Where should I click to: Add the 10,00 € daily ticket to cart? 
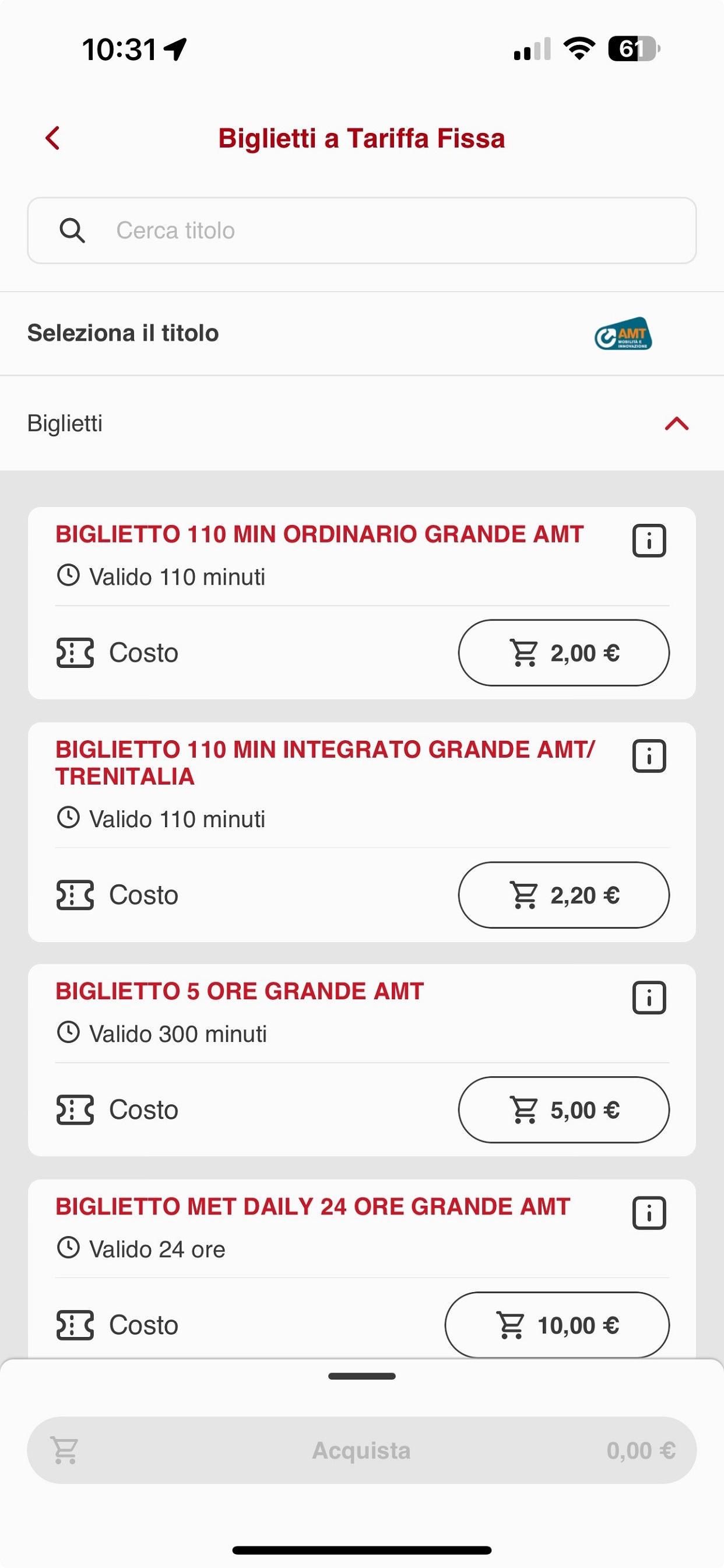[x=557, y=1325]
